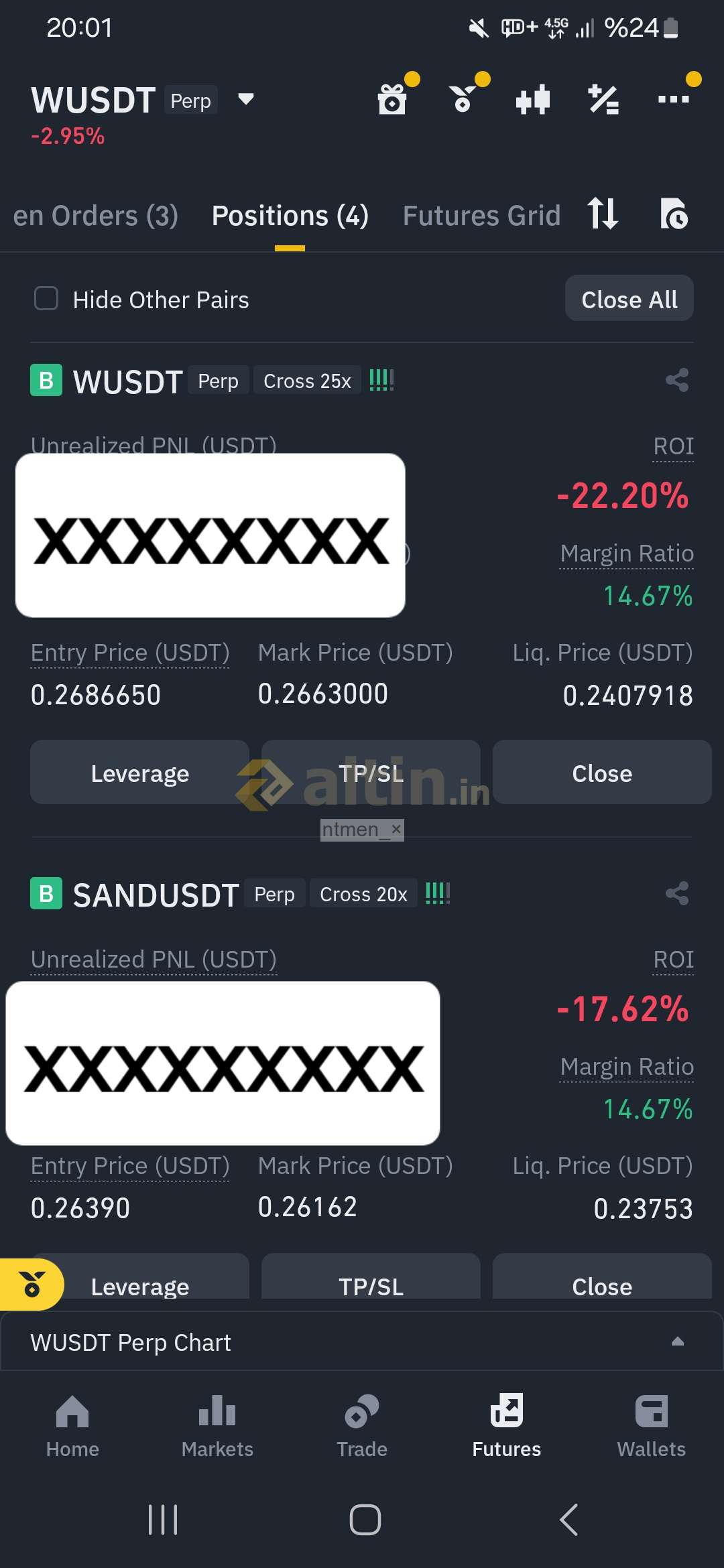Switch to the Futures Grid tab
724x1568 pixels.
(x=481, y=216)
